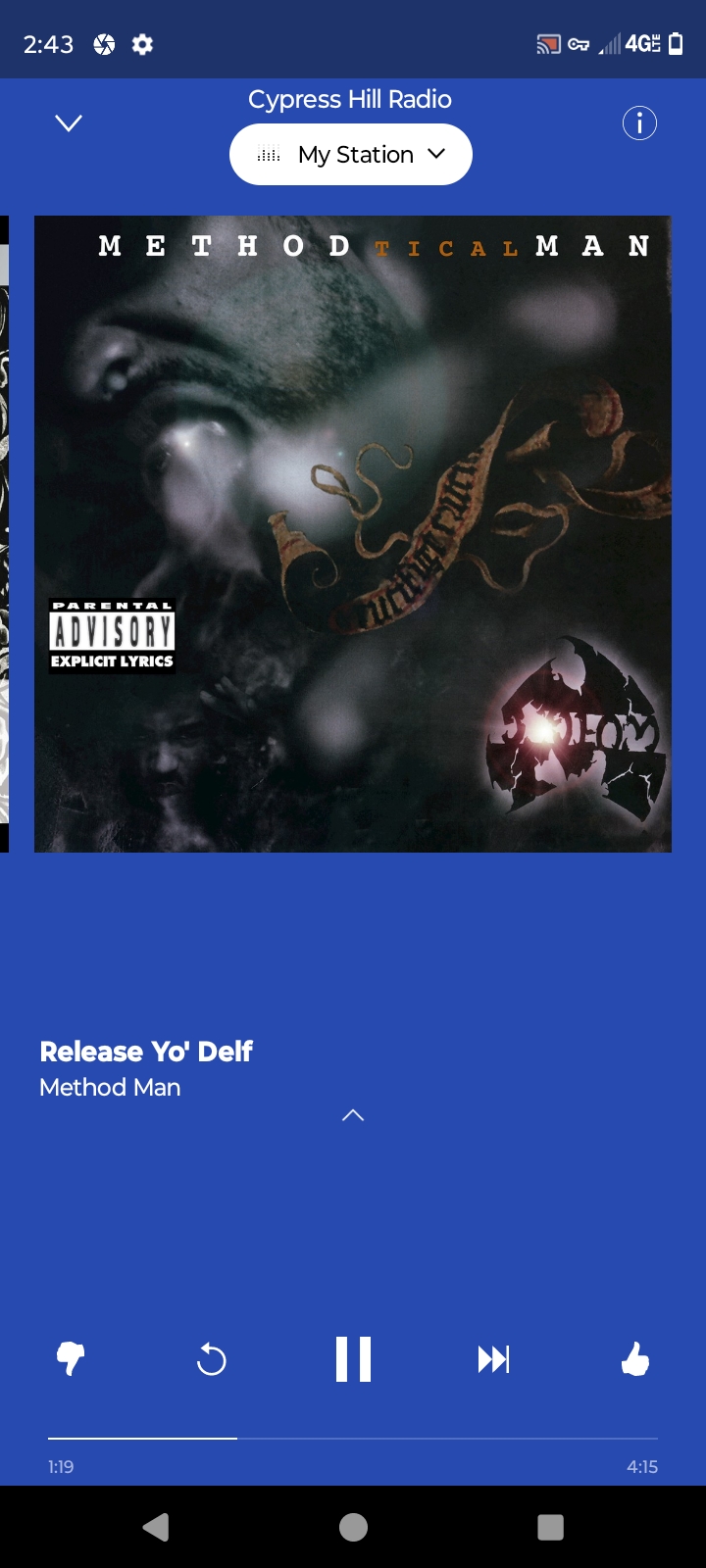Go back using the system back button
Screen dimensions: 706x1568
156,1527
